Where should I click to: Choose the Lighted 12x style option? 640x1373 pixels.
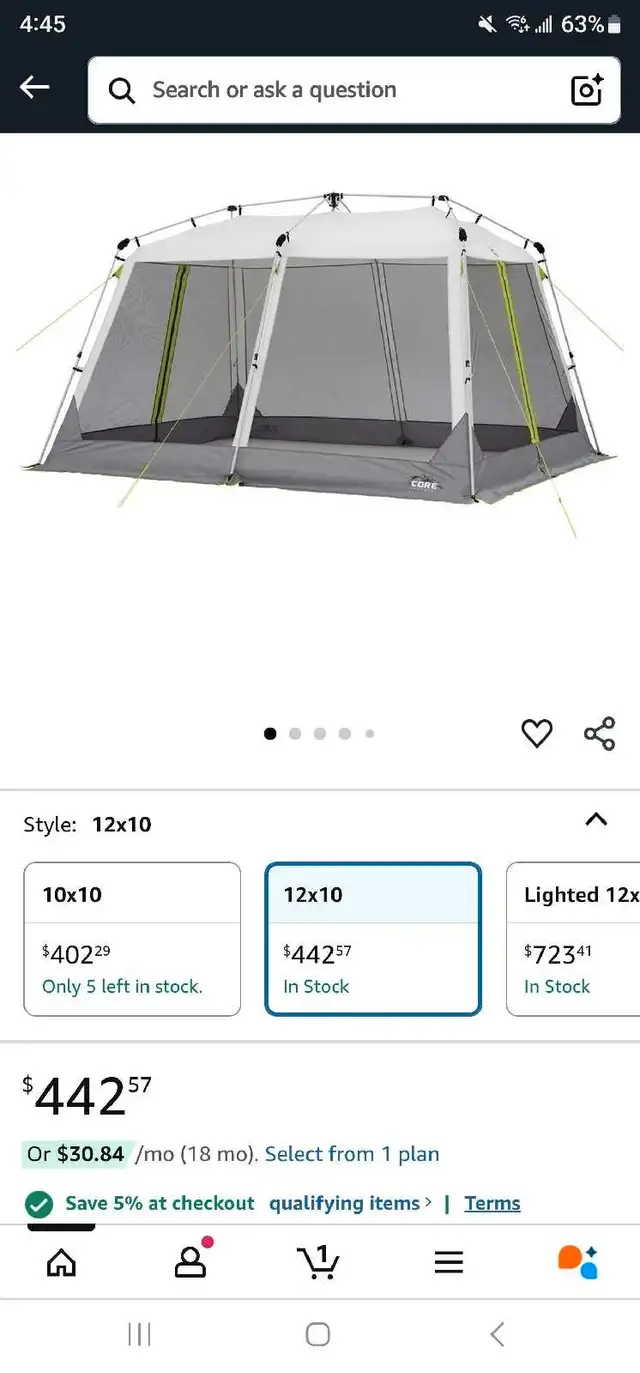(573, 939)
